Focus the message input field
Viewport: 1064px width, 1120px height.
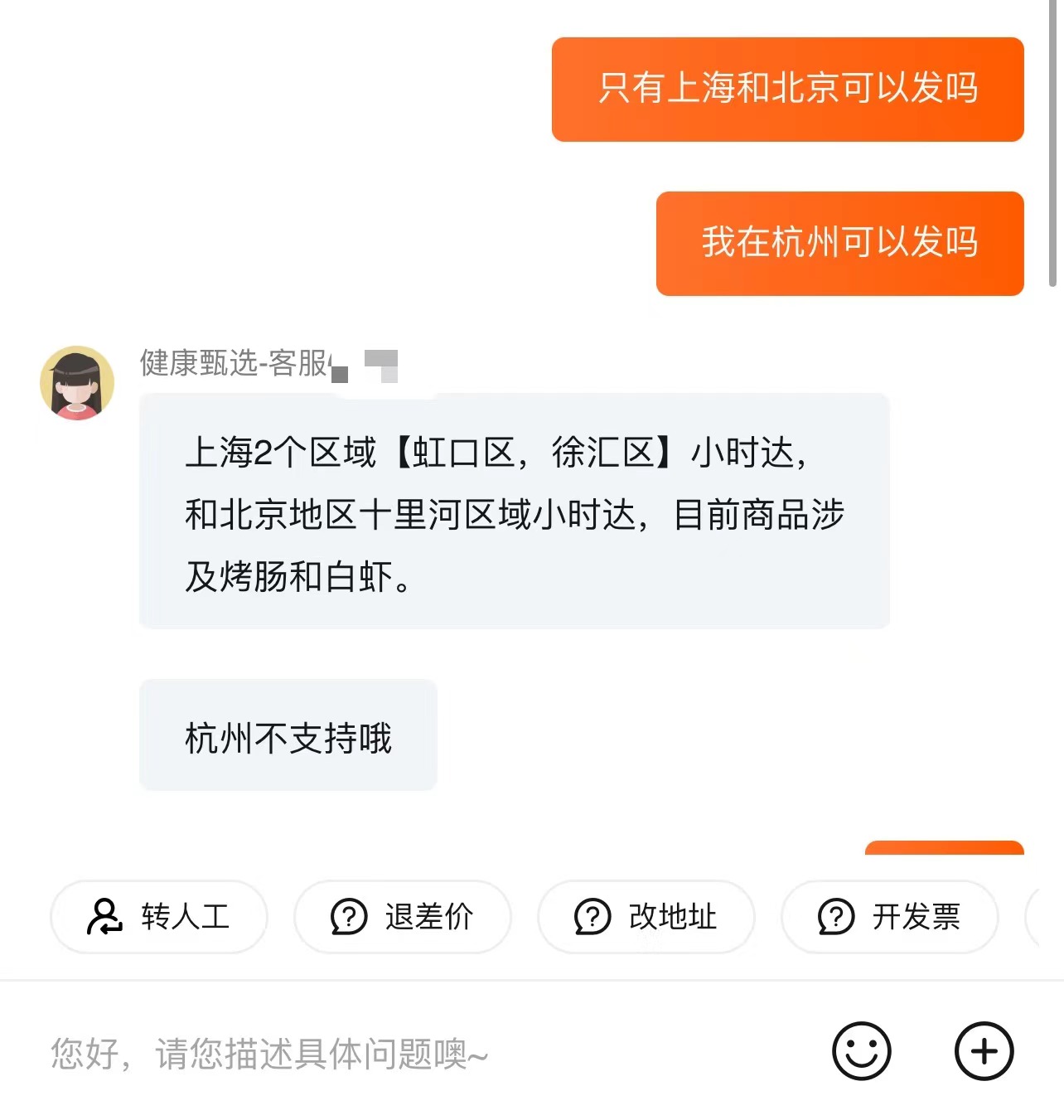pos(414,1053)
